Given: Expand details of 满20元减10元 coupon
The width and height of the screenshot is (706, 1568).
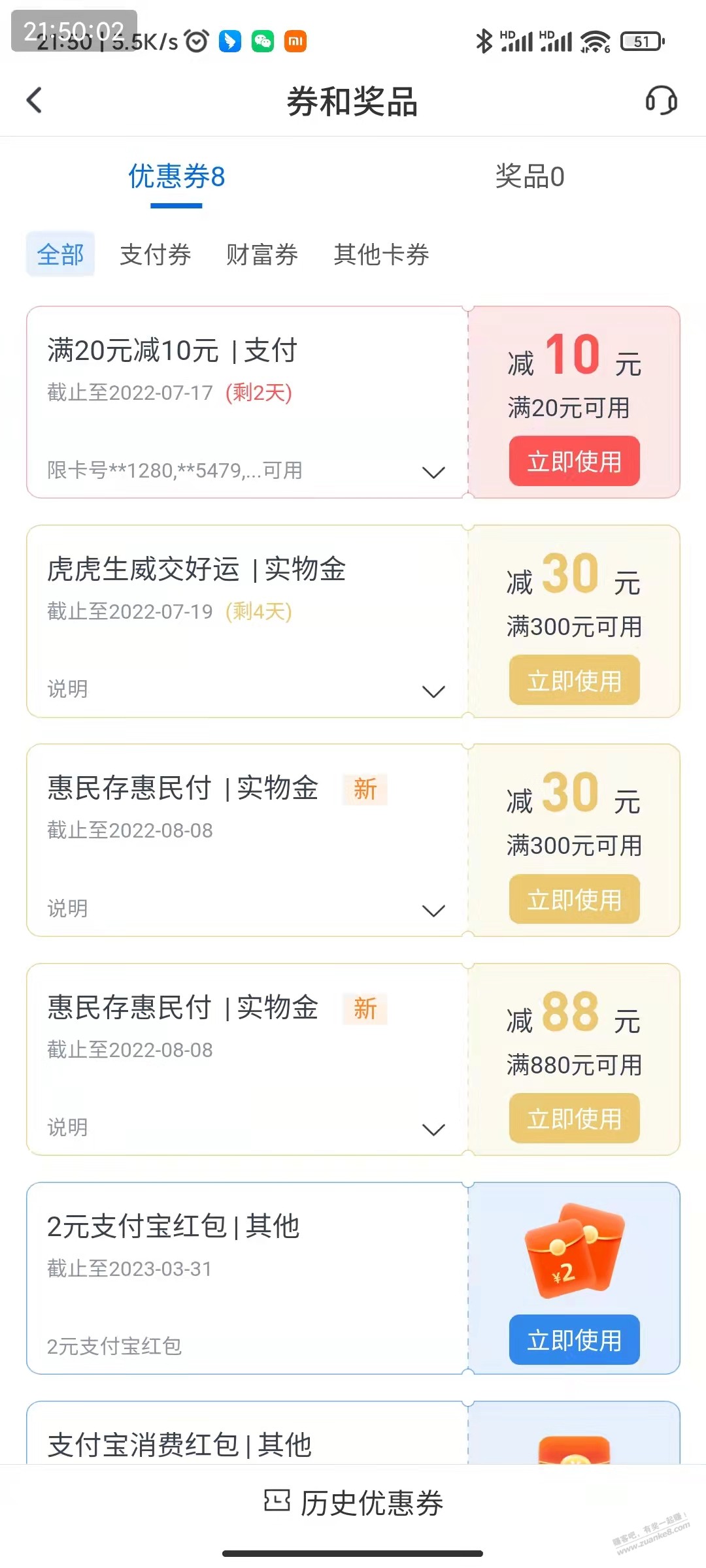Looking at the screenshot, I should tap(433, 472).
